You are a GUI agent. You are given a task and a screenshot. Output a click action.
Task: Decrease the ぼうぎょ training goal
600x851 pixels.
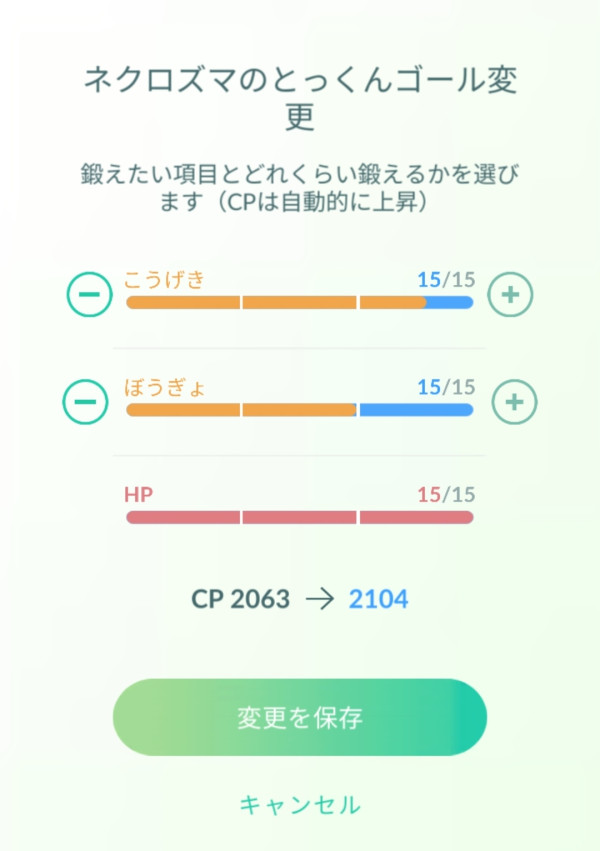(x=86, y=402)
